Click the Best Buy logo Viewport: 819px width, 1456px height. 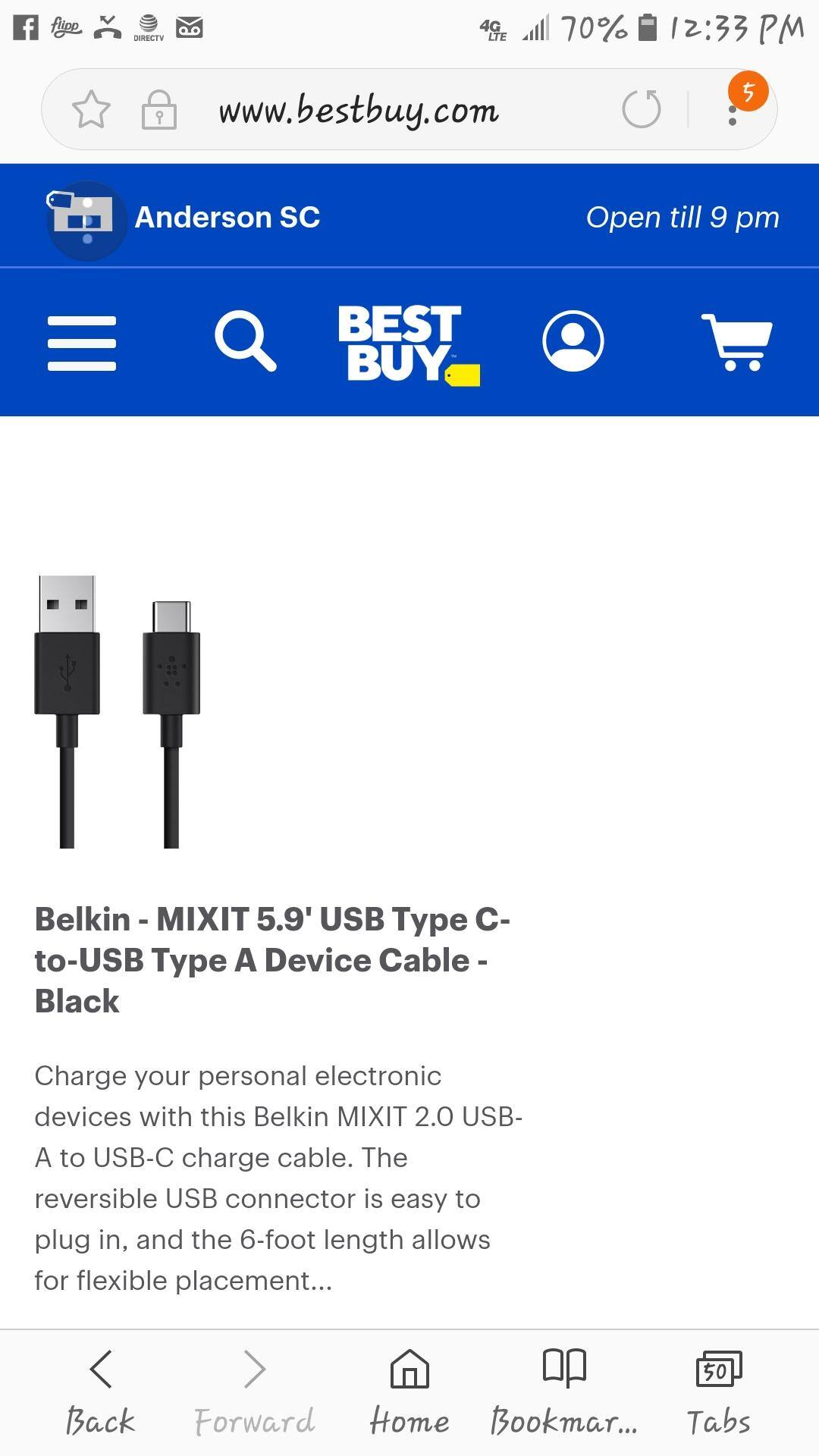coord(409,341)
